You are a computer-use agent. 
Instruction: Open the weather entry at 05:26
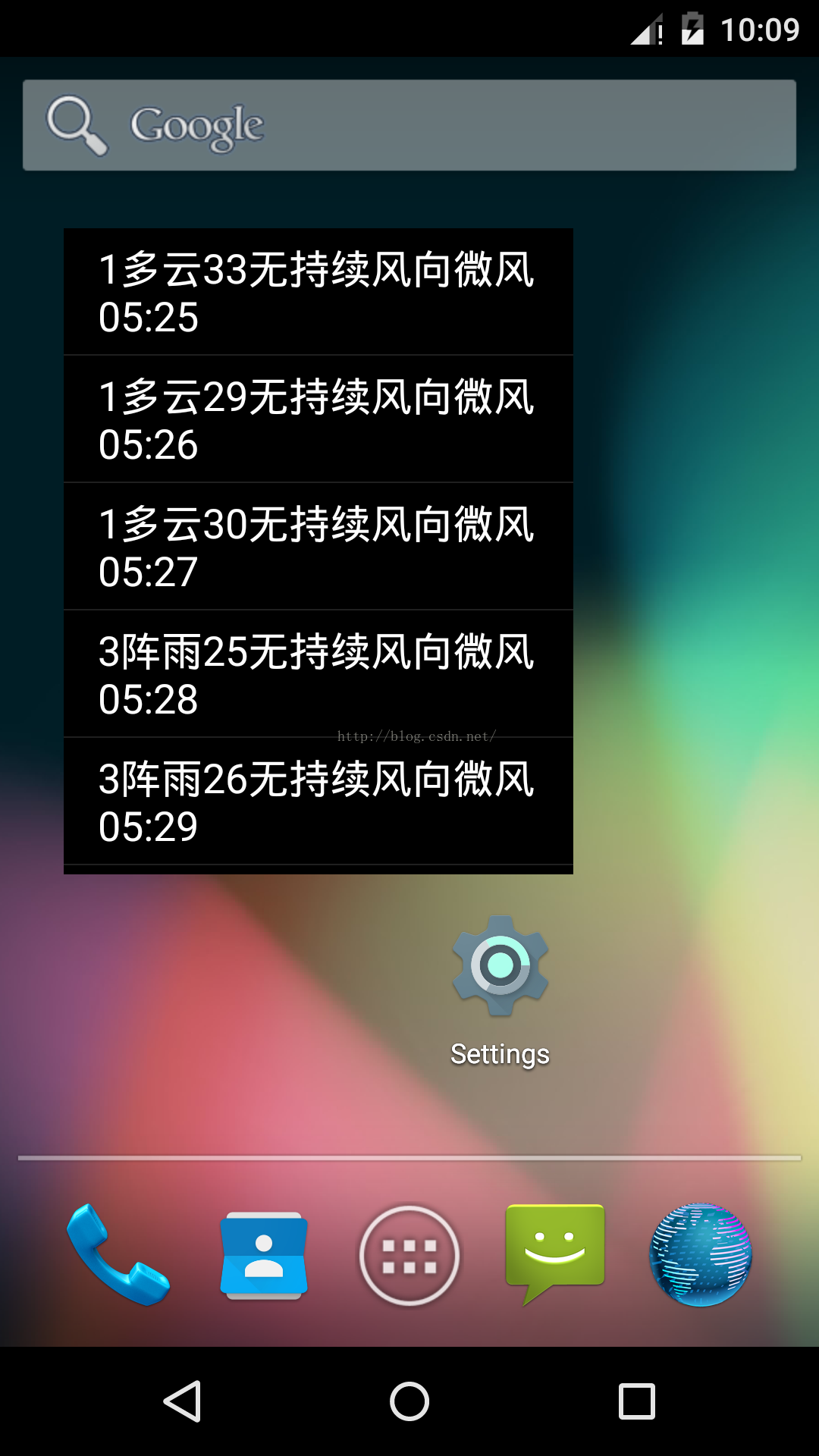coord(318,419)
